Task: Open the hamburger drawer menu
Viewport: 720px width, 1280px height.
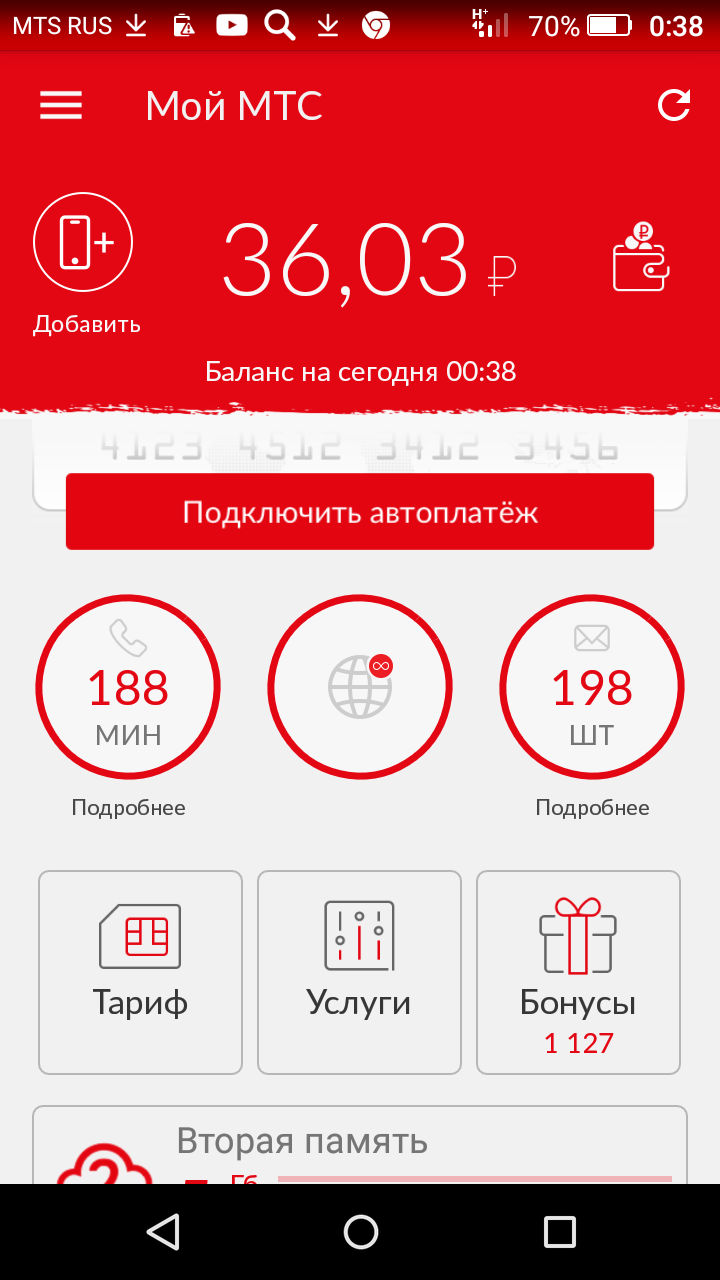Action: [61, 105]
